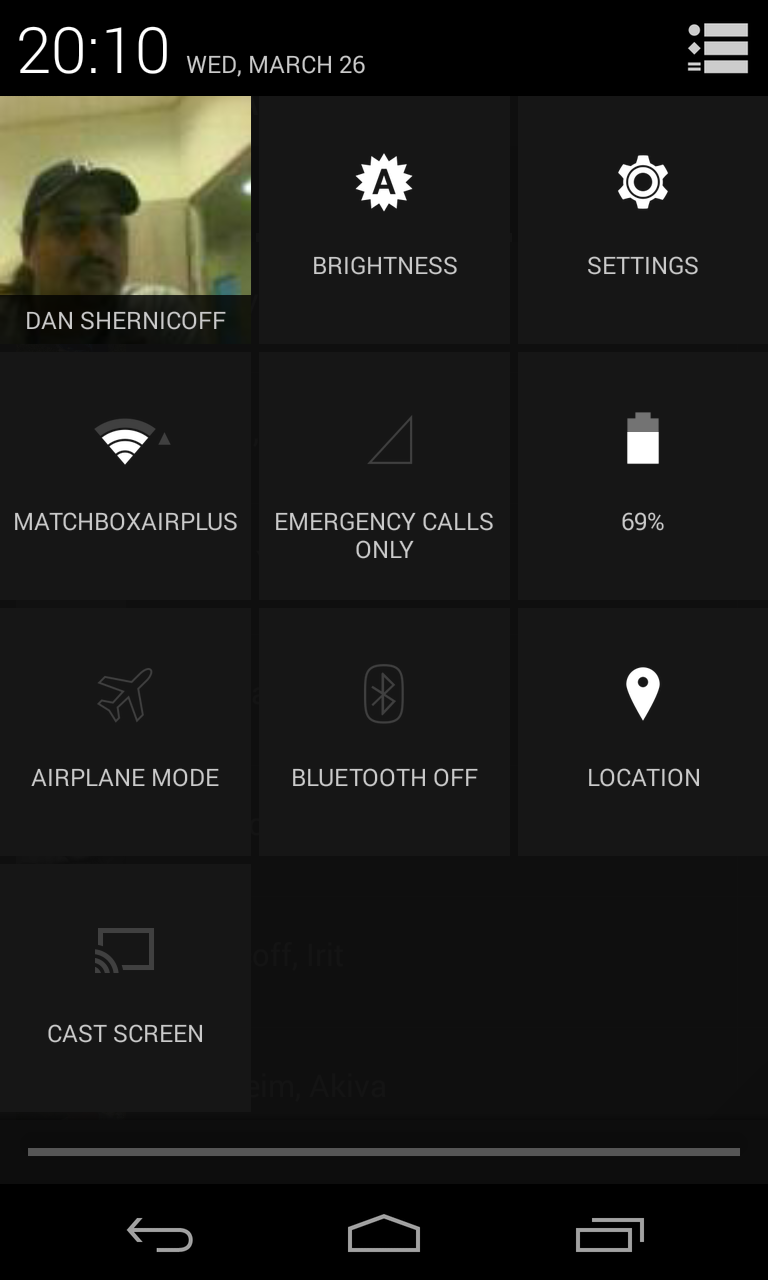Go to the home screen
This screenshot has width=768, height=1280.
coord(384,1234)
